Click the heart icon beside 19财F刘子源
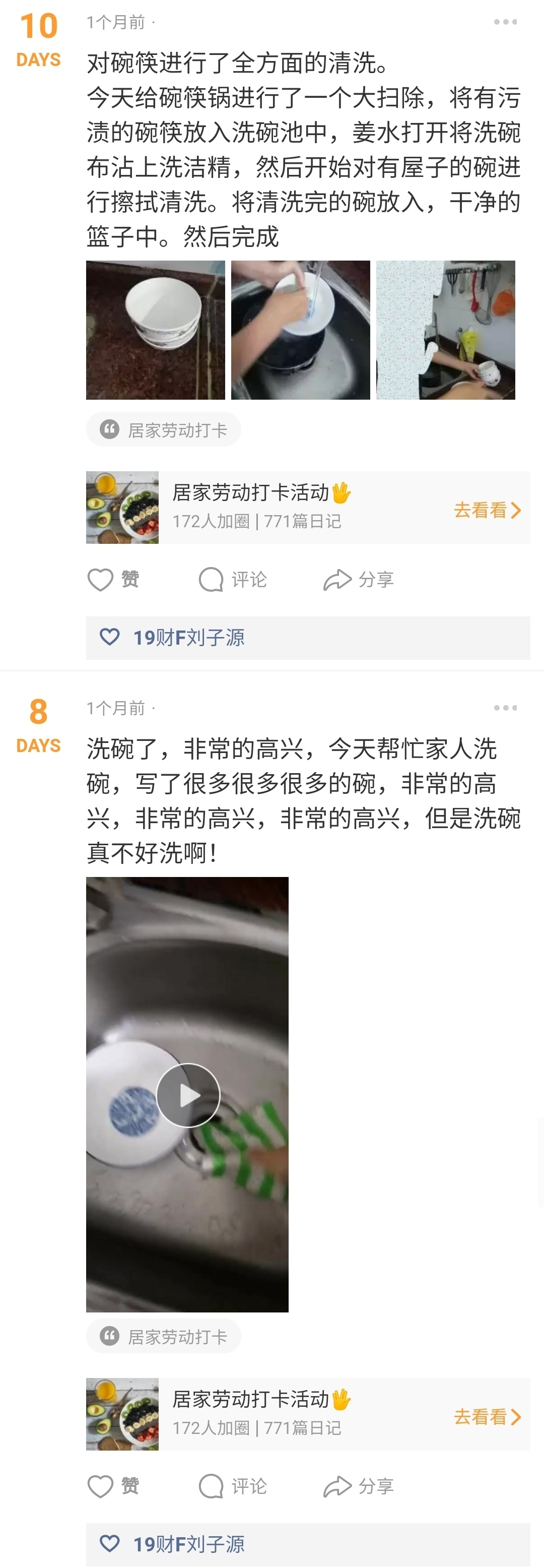The width and height of the screenshot is (544, 1568). 109,637
